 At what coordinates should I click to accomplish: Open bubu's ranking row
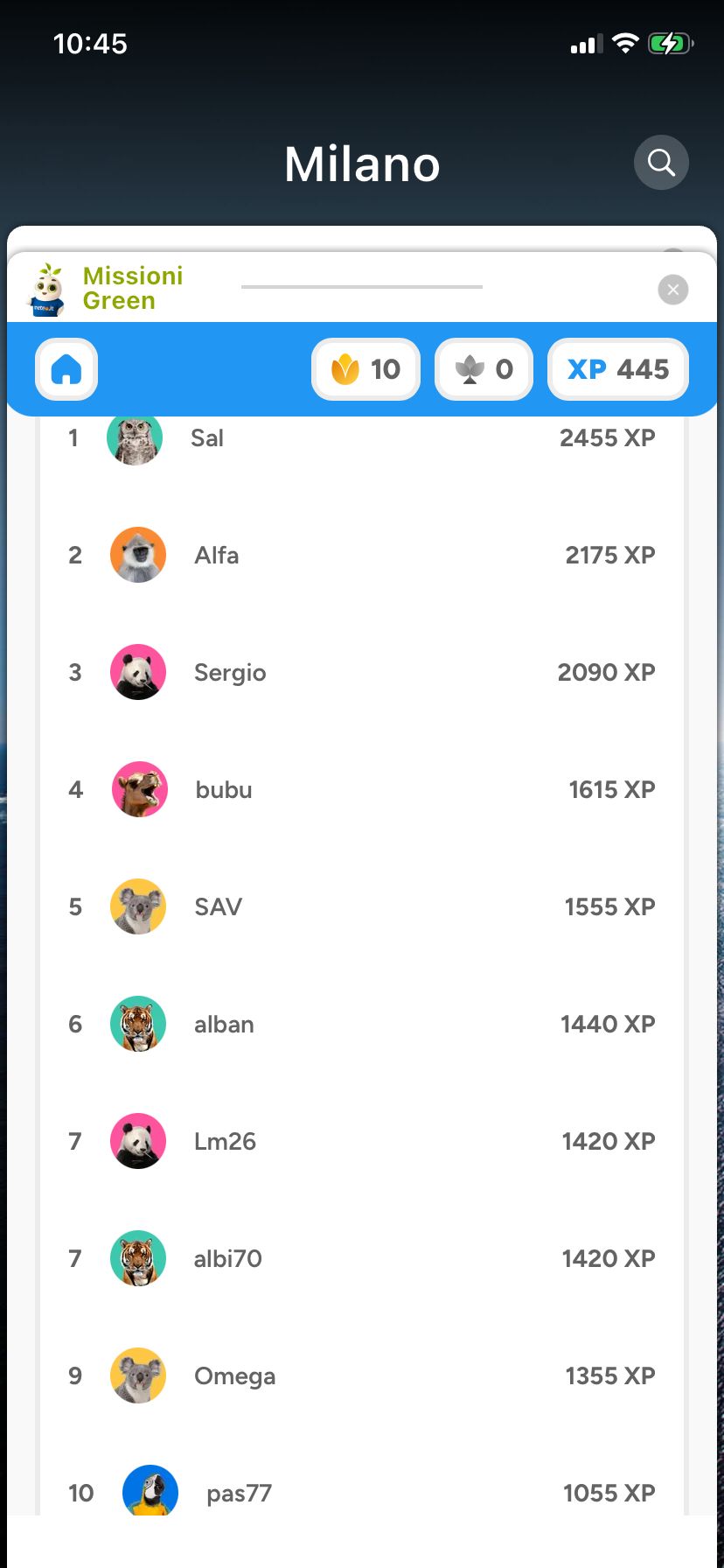point(361,789)
